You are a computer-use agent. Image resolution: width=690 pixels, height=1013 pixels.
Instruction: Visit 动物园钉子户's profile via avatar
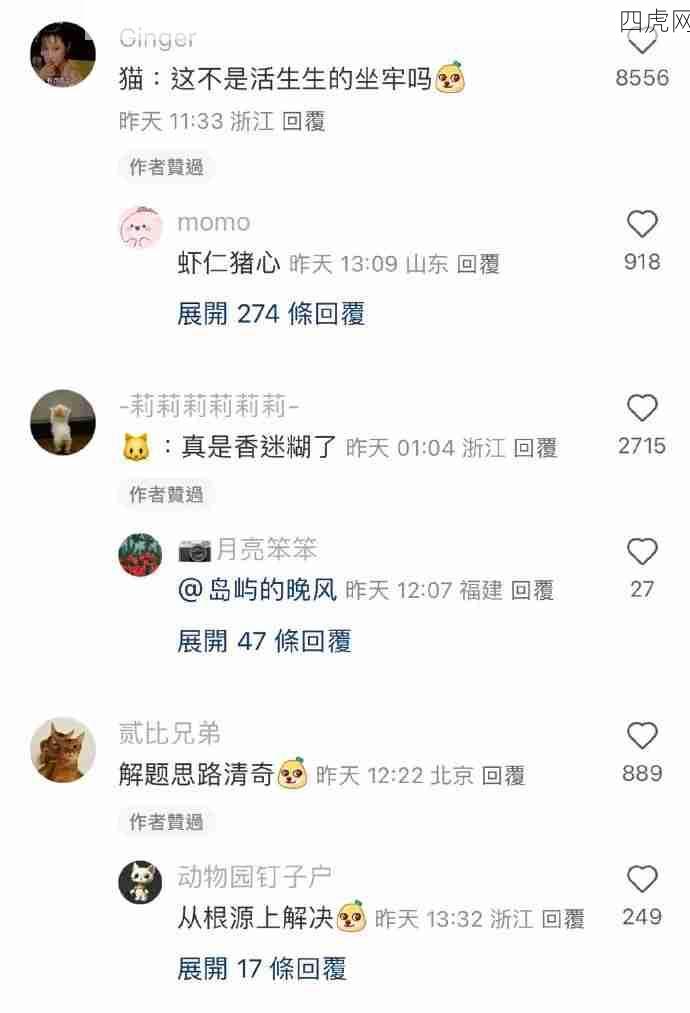(x=141, y=881)
